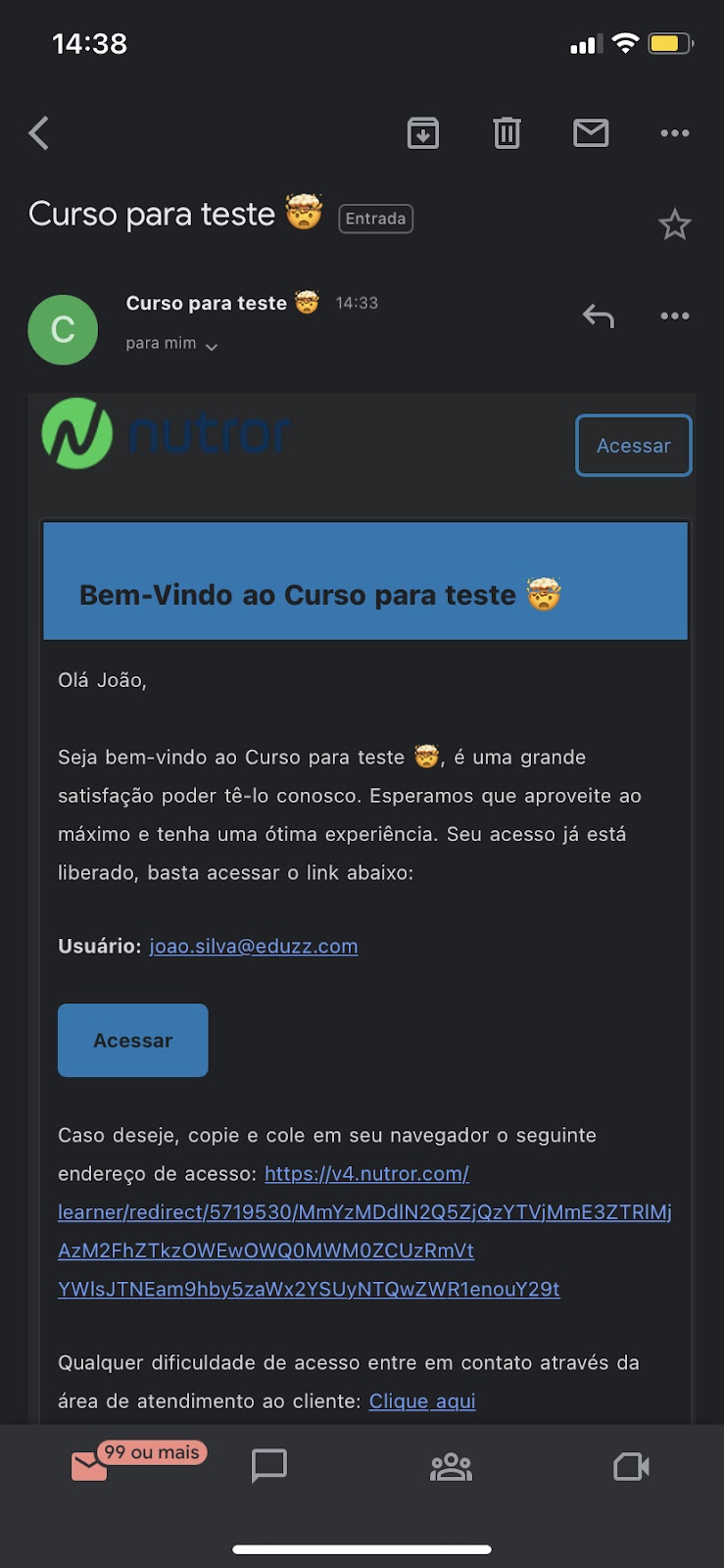Image resolution: width=724 pixels, height=1568 pixels.
Task: Open the sender's green C avatar
Action: tap(63, 330)
